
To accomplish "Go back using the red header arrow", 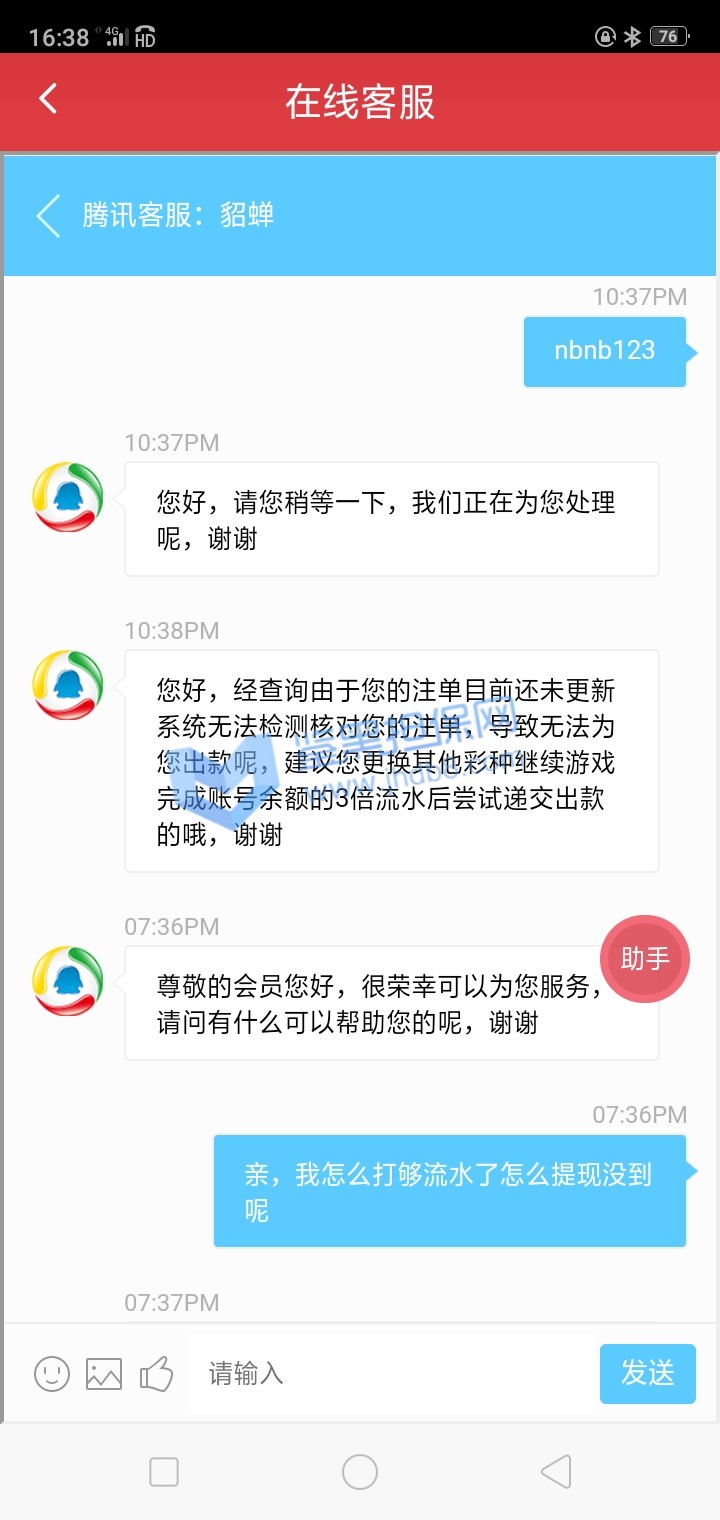I will (48, 100).
